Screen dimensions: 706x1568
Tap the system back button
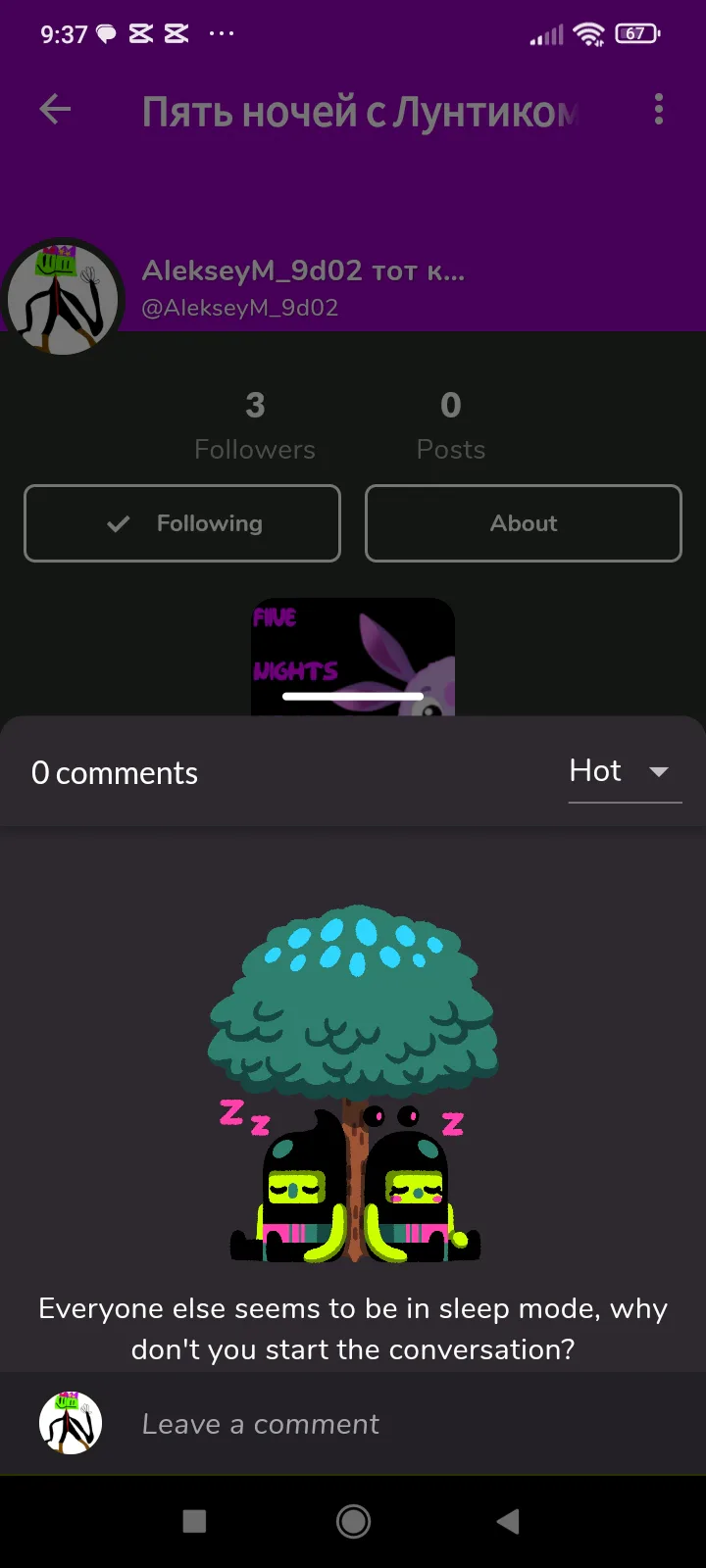pyautogui.click(x=508, y=1521)
